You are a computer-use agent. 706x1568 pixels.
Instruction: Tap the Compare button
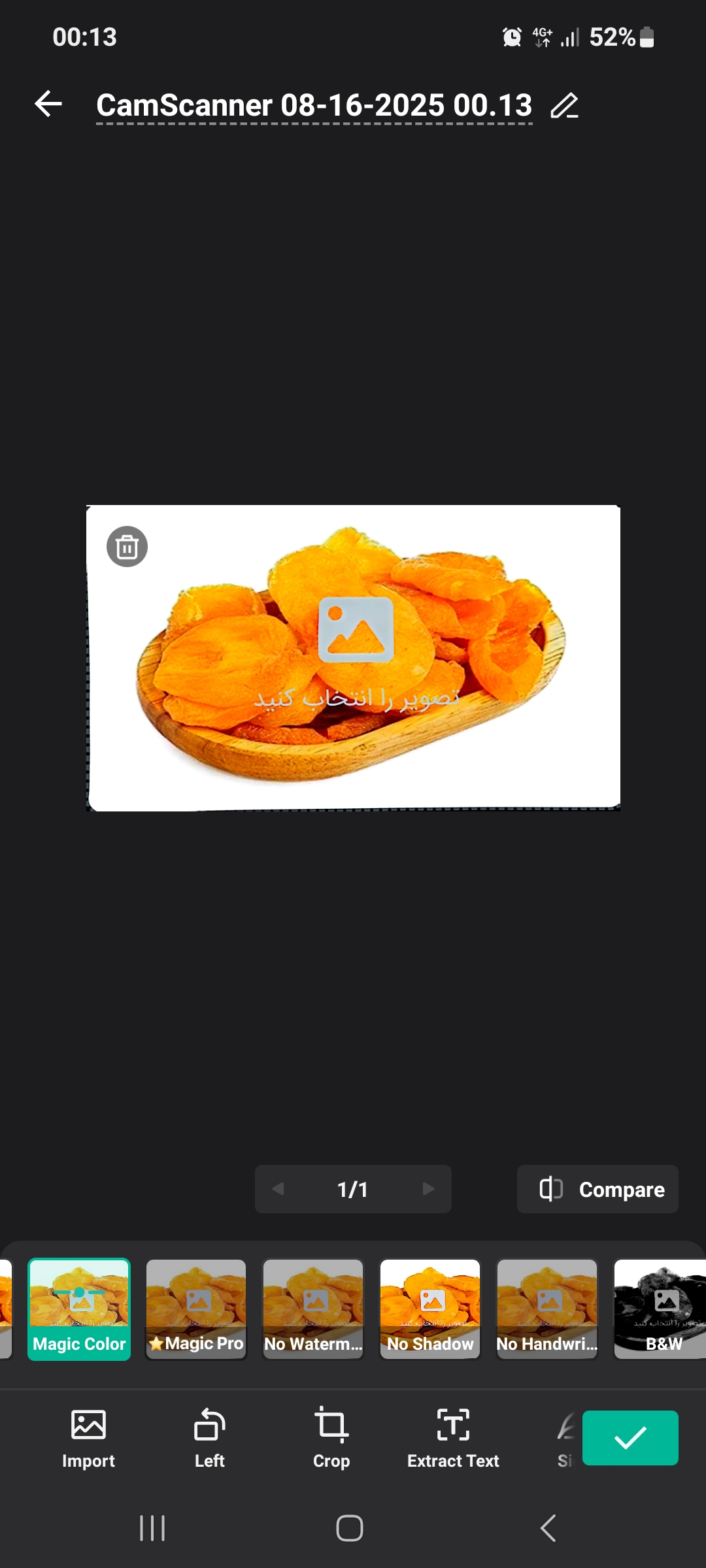point(597,1189)
